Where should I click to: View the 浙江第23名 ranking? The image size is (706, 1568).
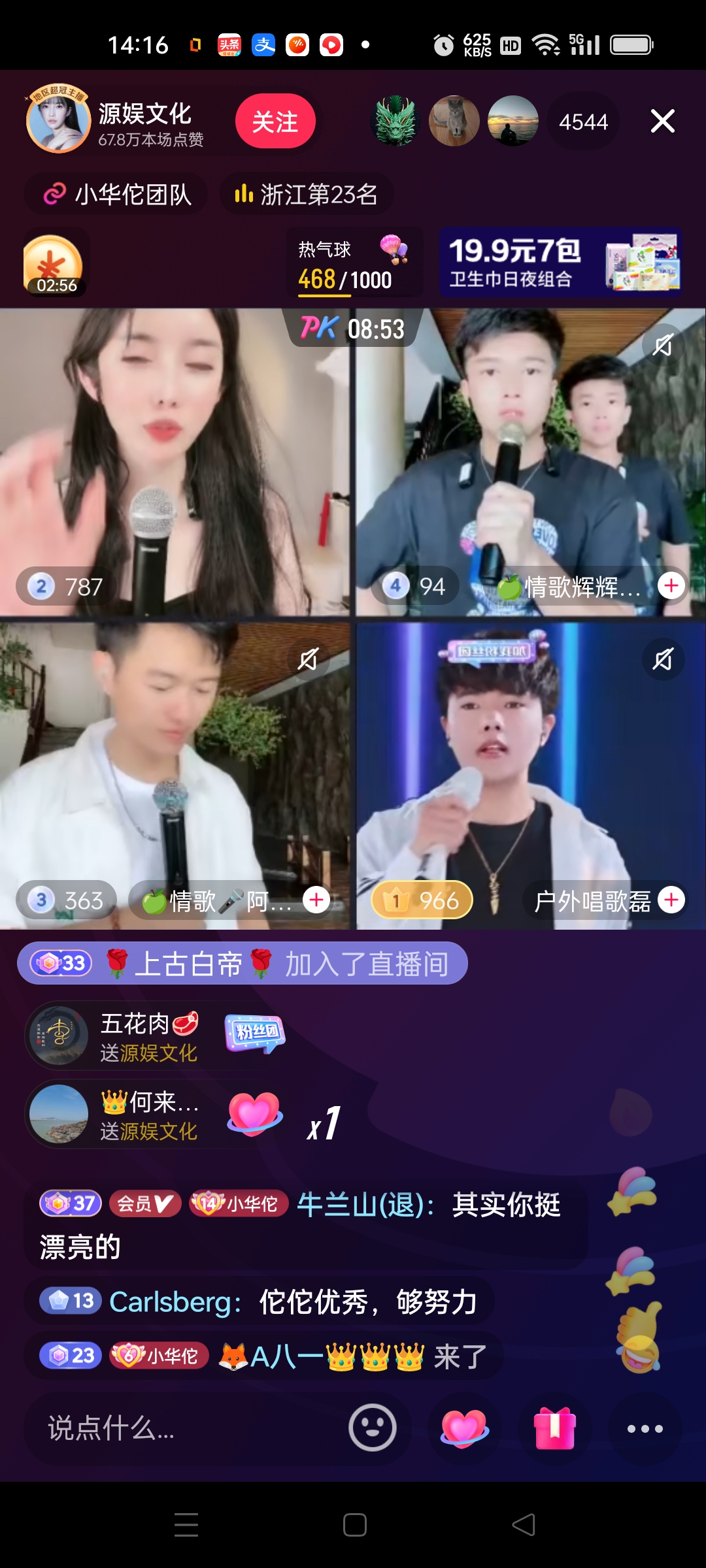click(307, 194)
